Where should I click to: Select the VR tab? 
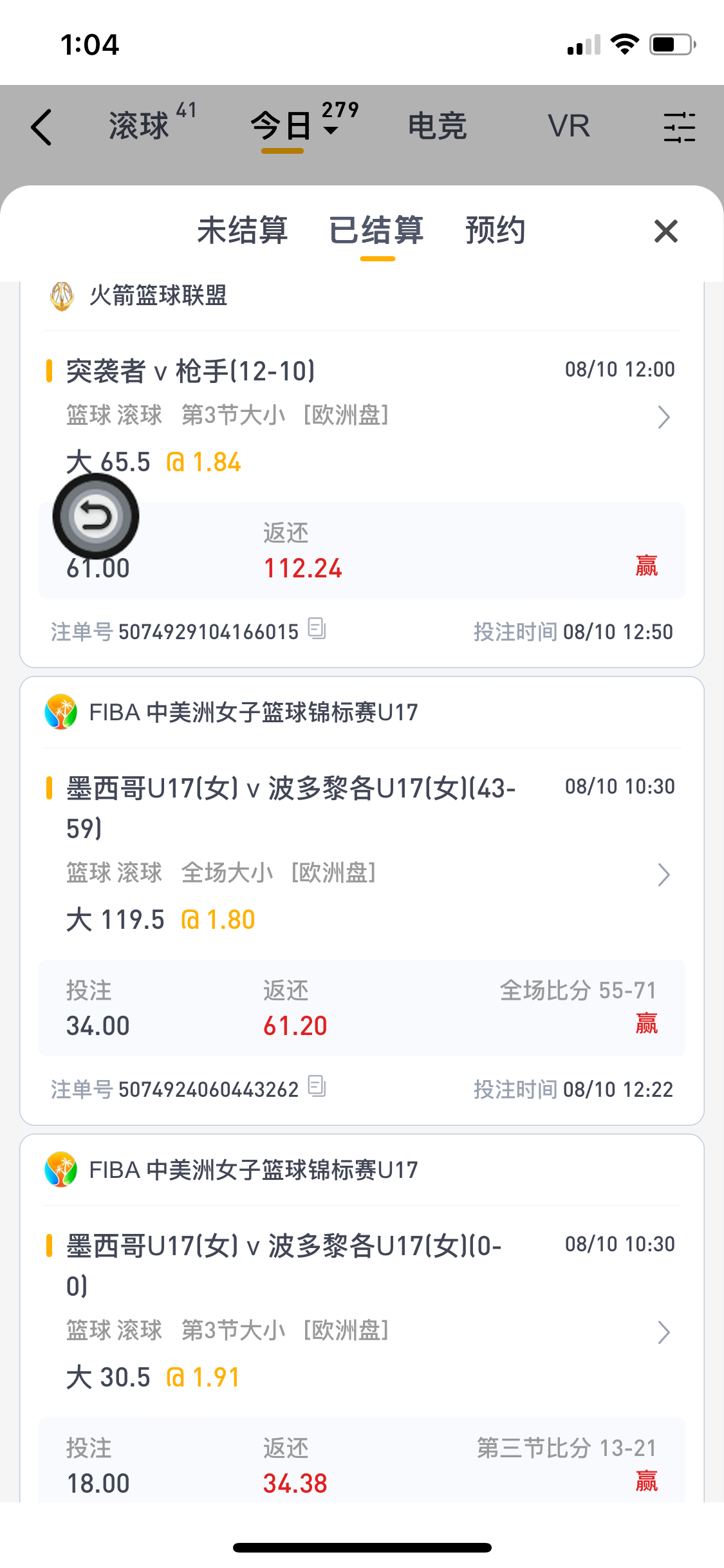pyautogui.click(x=569, y=126)
